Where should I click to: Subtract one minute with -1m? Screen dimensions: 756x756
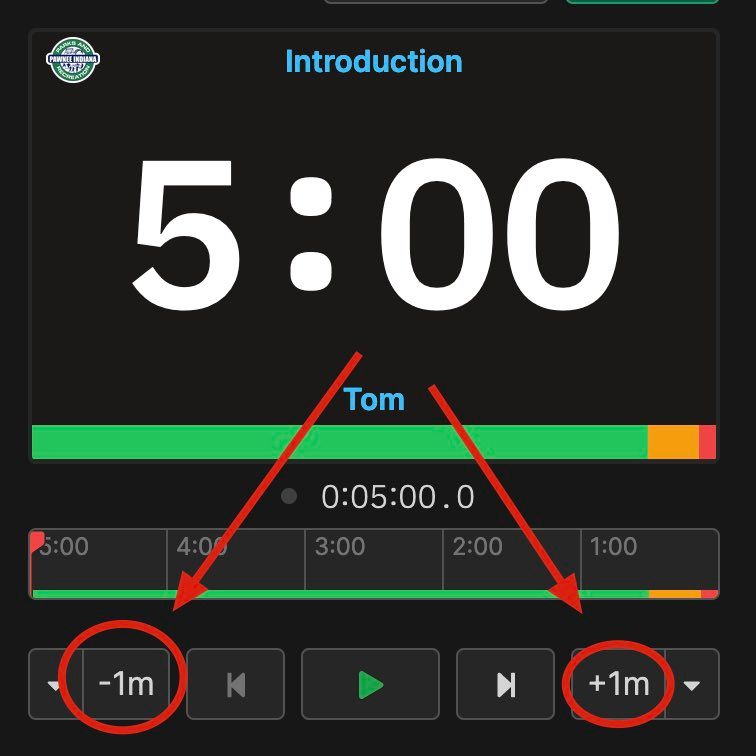[126, 684]
